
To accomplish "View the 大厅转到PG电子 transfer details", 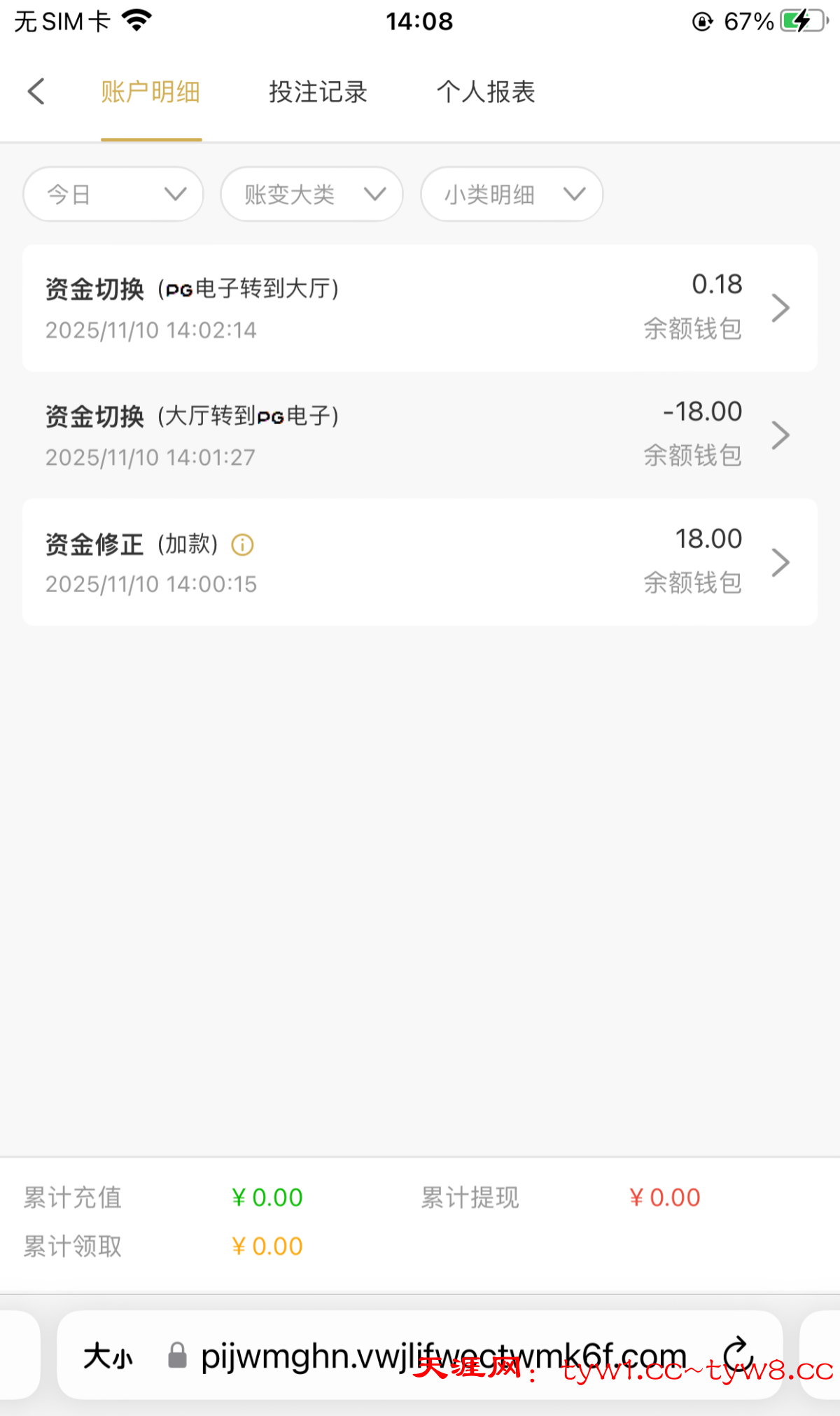I will (x=419, y=435).
